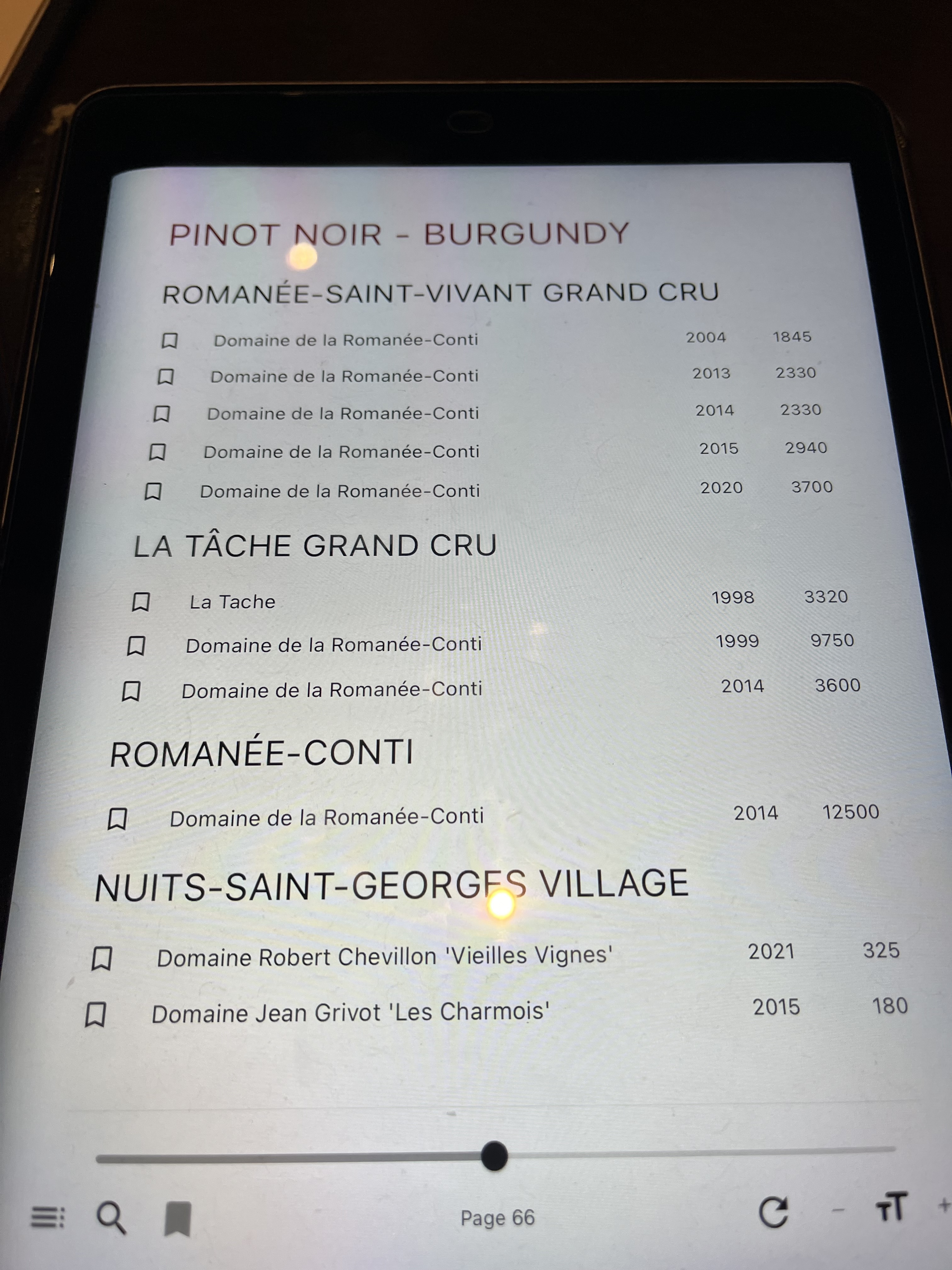The height and width of the screenshot is (1270, 952).
Task: Bookmark La Tache 1998
Action: 141,602
